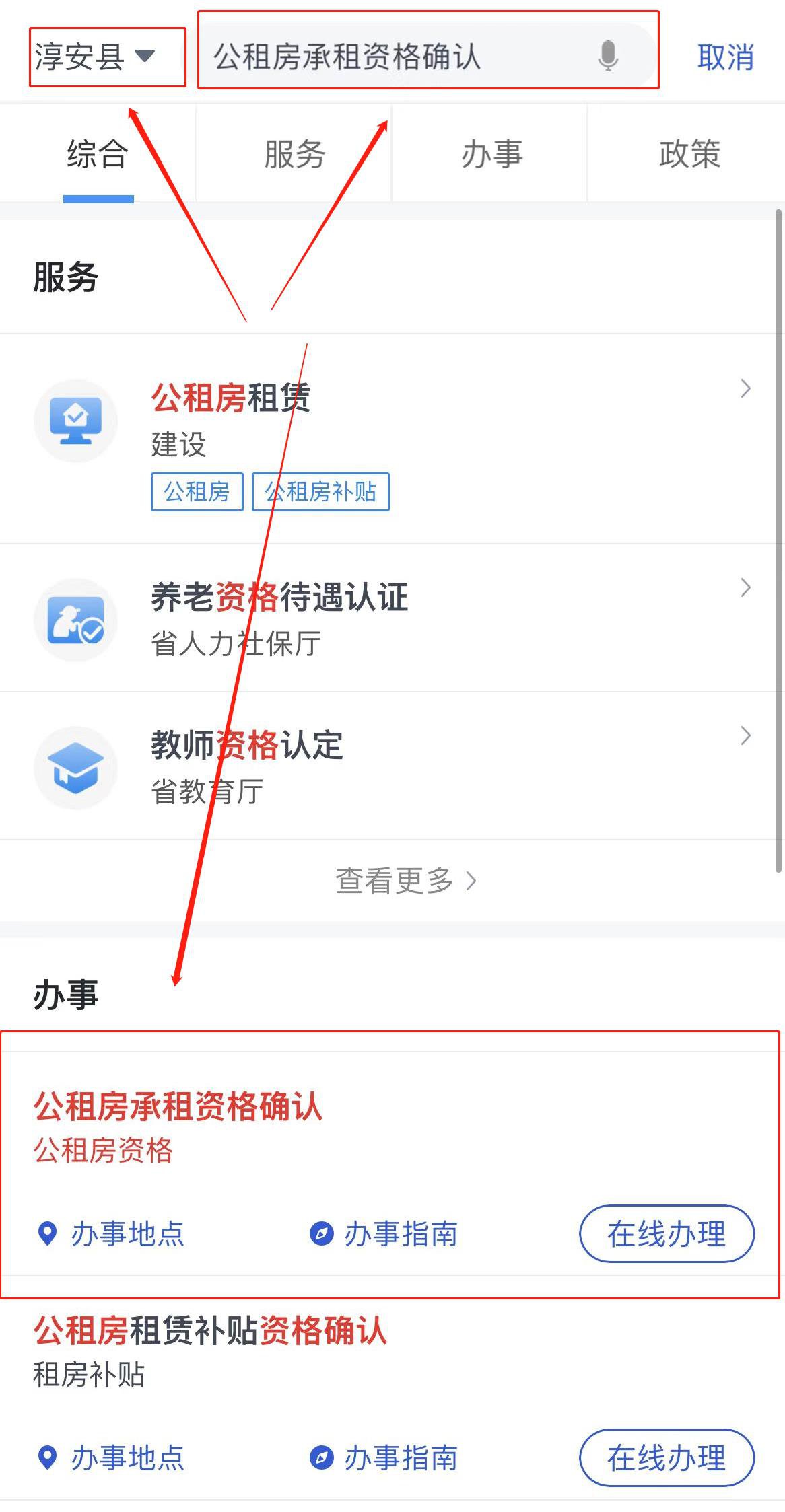View 办事地点 for 公租房承租资格确认
This screenshot has height=1512, width=785.
click(110, 1234)
